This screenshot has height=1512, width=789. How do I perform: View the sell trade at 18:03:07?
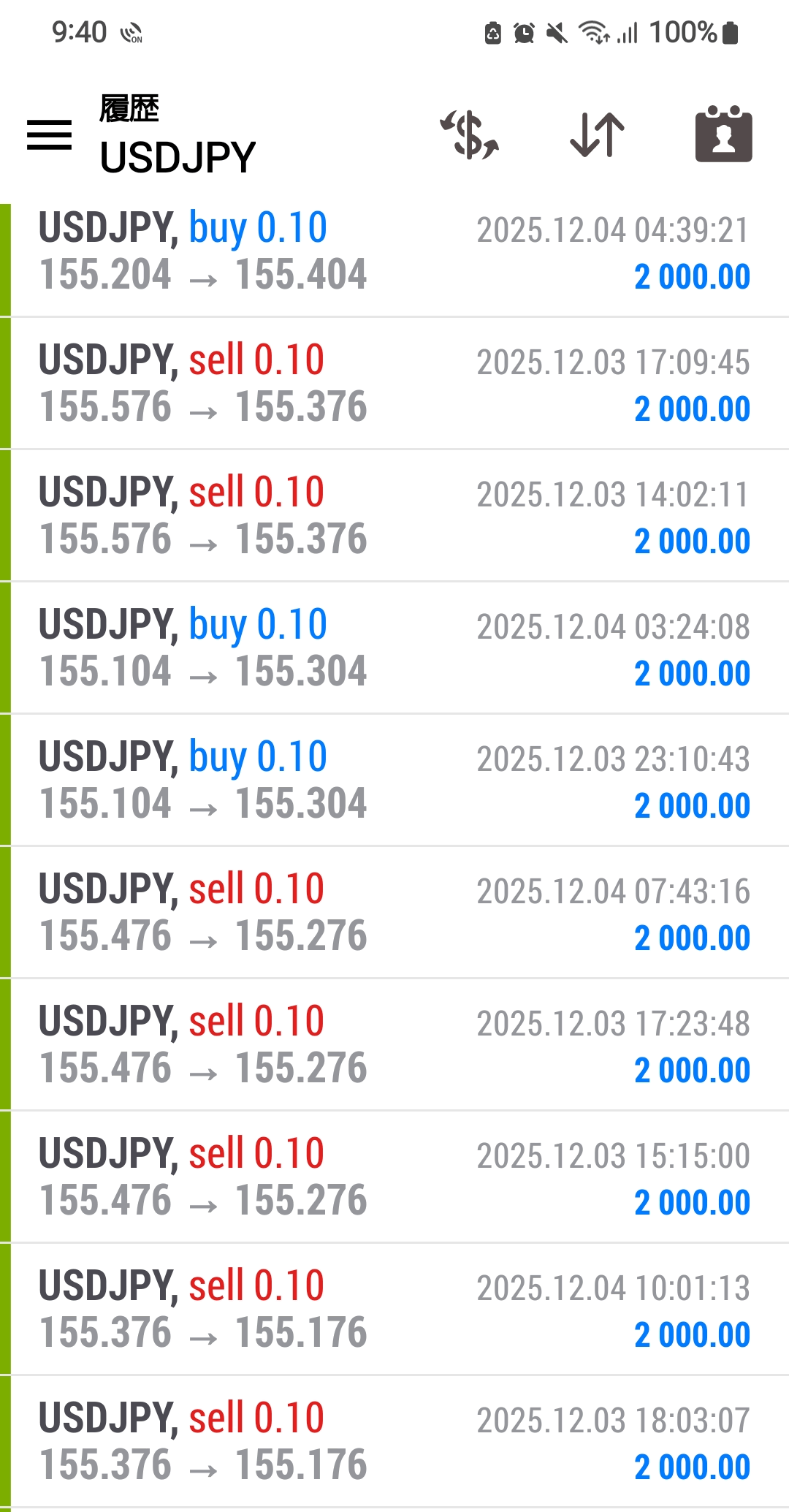[394, 1442]
